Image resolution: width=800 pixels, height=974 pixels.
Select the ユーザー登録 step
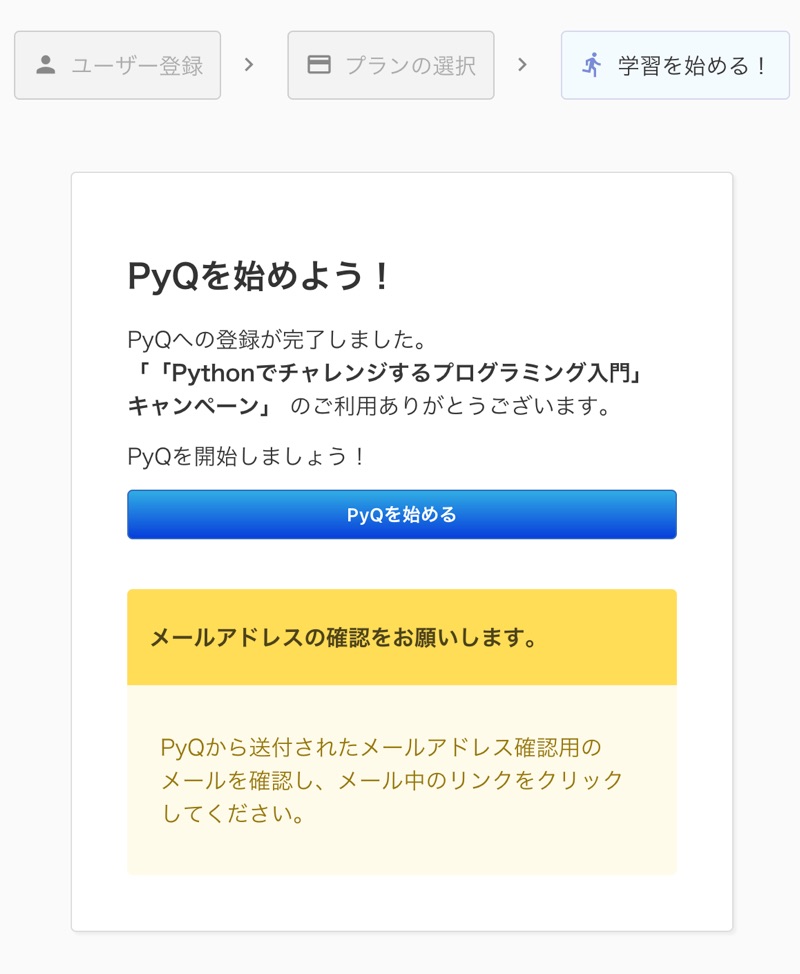117,65
